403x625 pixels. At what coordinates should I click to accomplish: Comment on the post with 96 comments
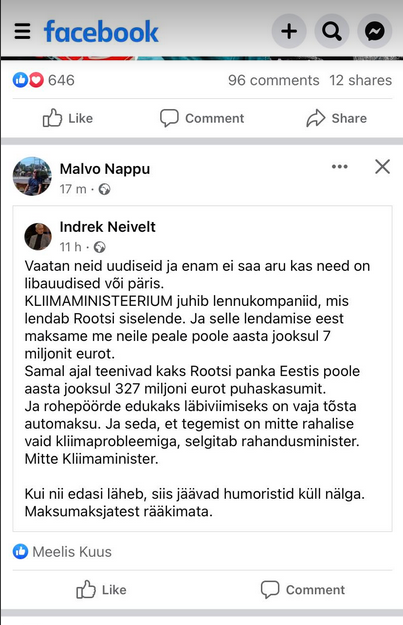202,118
